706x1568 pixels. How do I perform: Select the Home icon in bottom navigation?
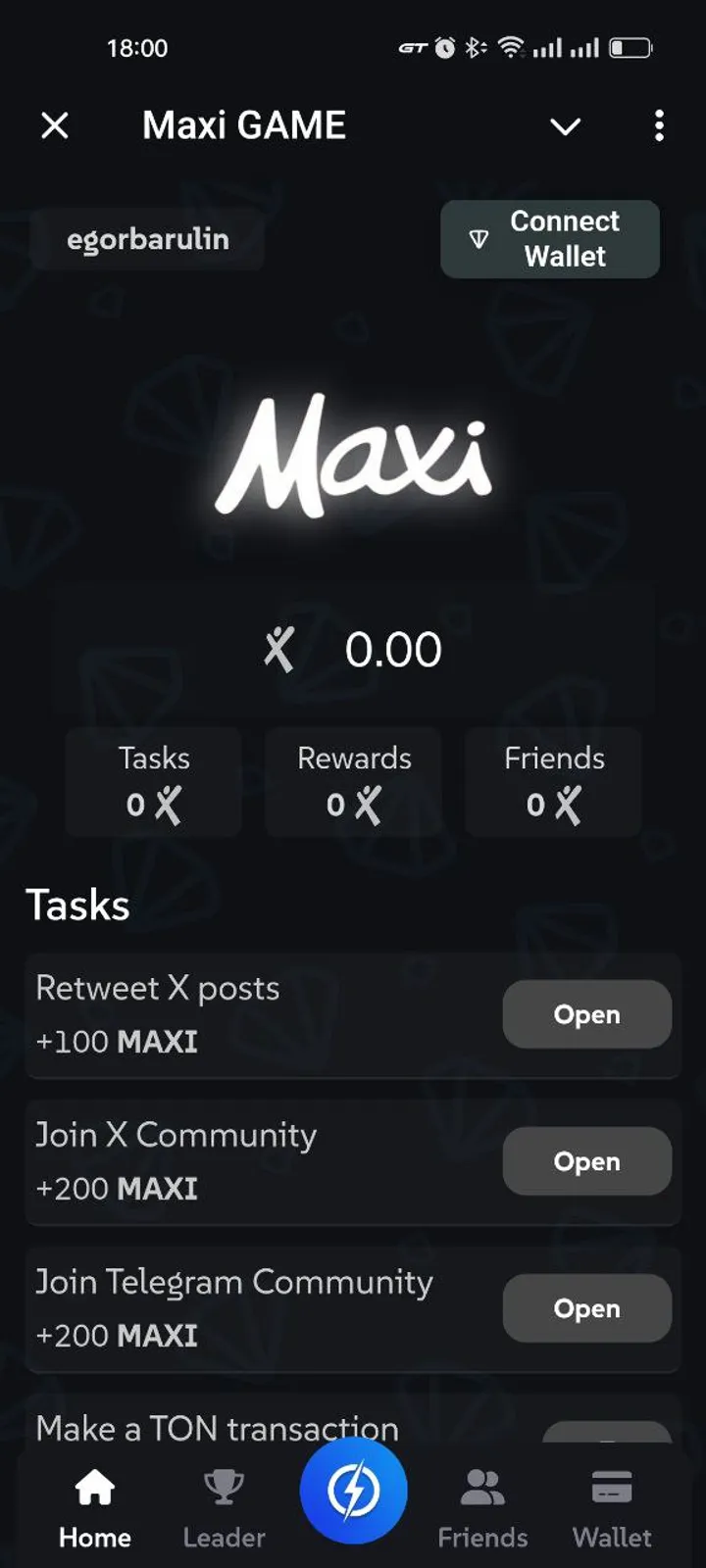click(x=93, y=1486)
